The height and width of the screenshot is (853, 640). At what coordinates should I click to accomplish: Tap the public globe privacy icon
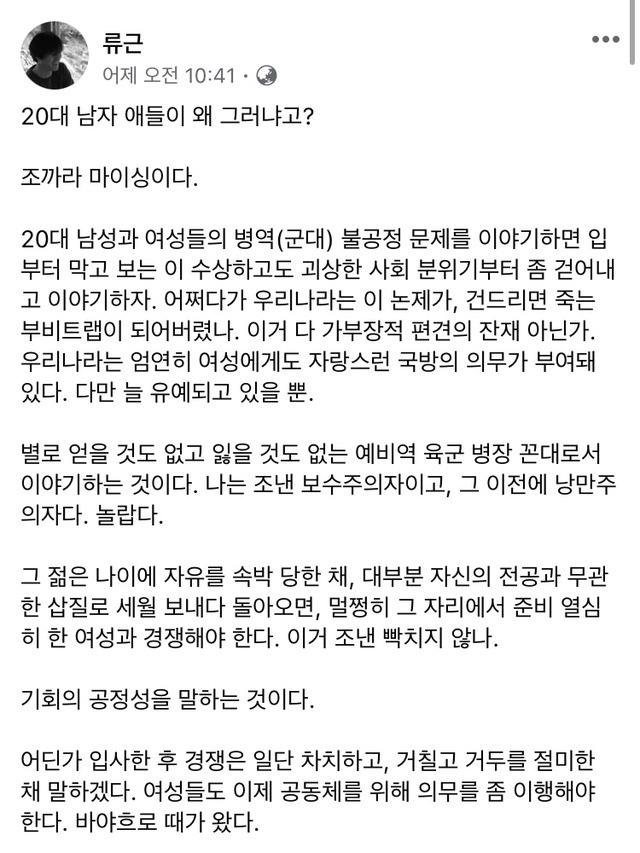[266, 76]
